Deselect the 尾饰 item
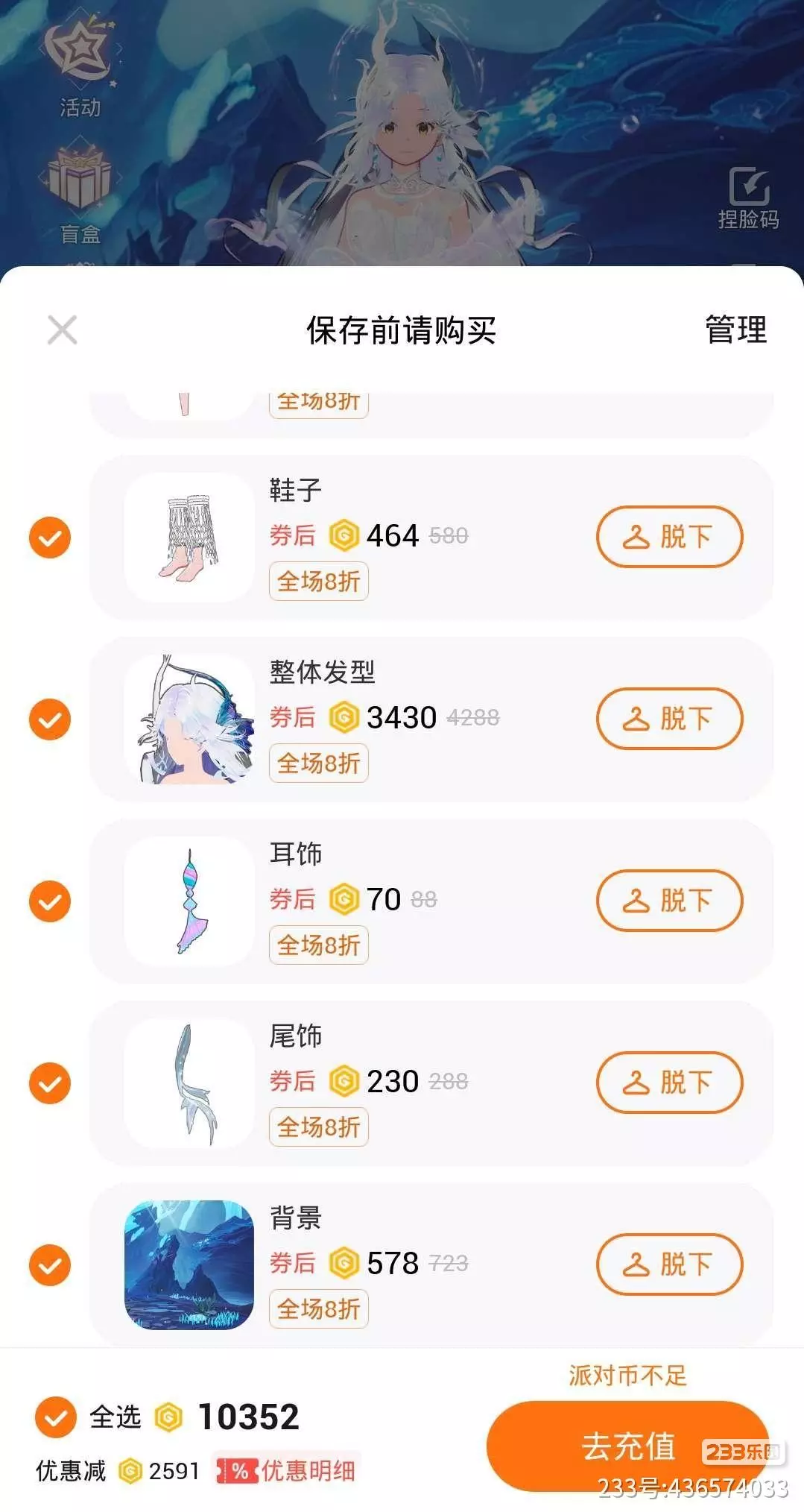The height and width of the screenshot is (1512, 804). click(50, 1083)
